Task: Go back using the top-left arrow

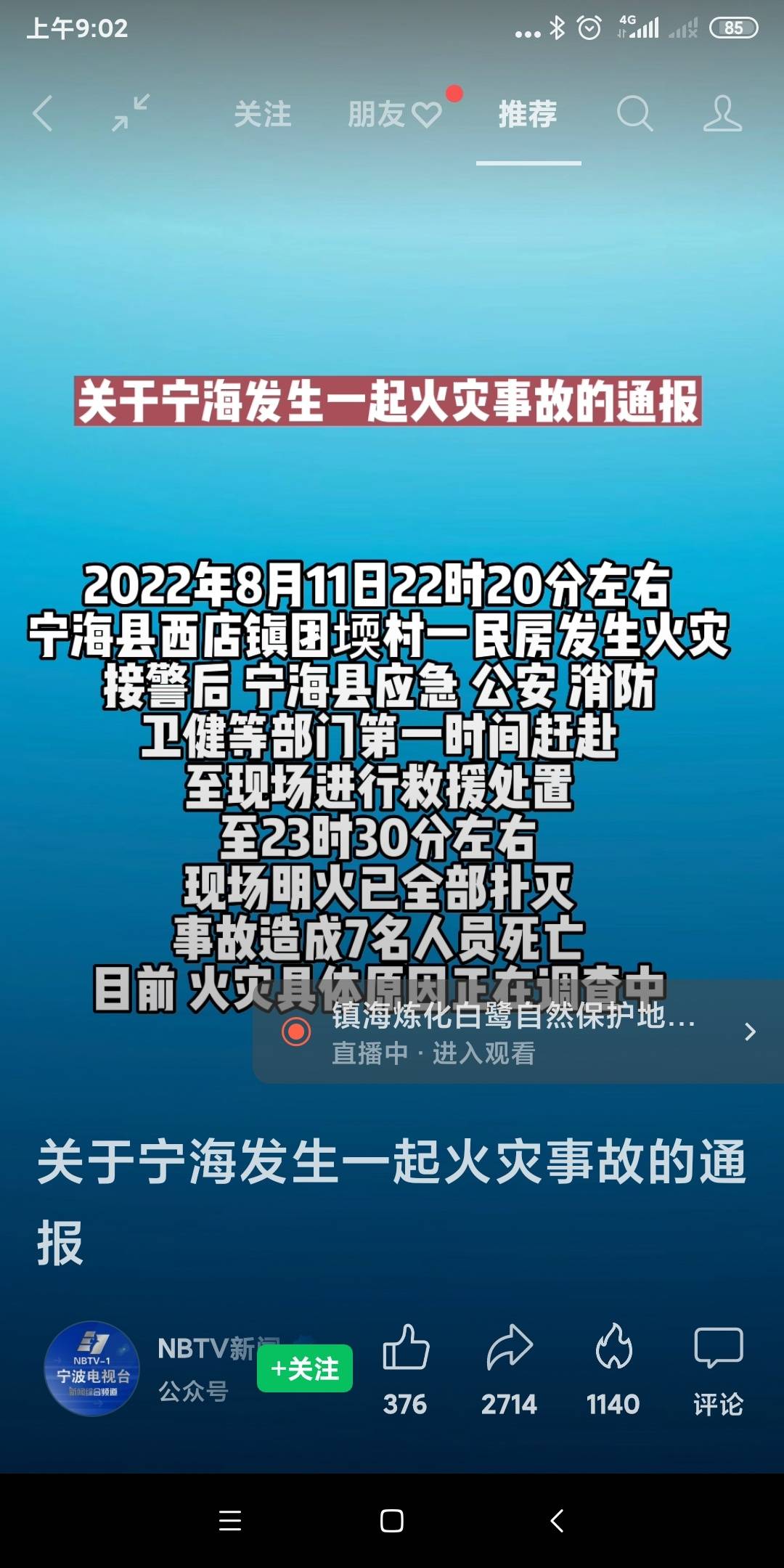Action: (x=44, y=114)
